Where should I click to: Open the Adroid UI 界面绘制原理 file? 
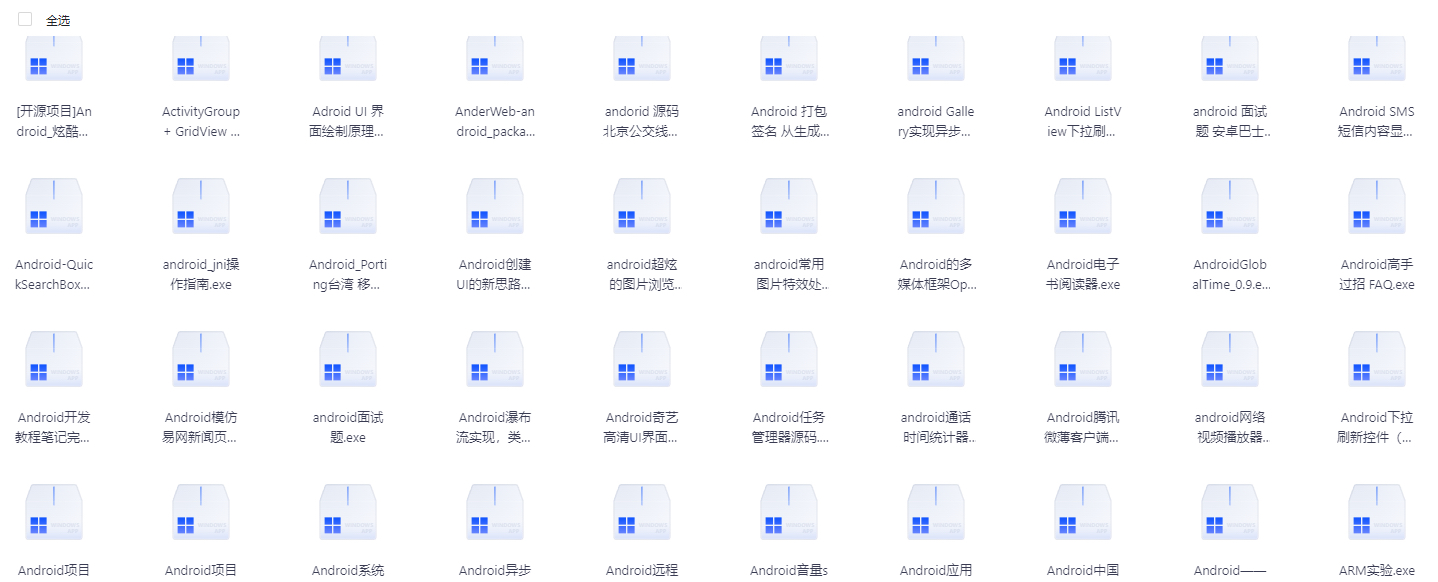[x=348, y=59]
